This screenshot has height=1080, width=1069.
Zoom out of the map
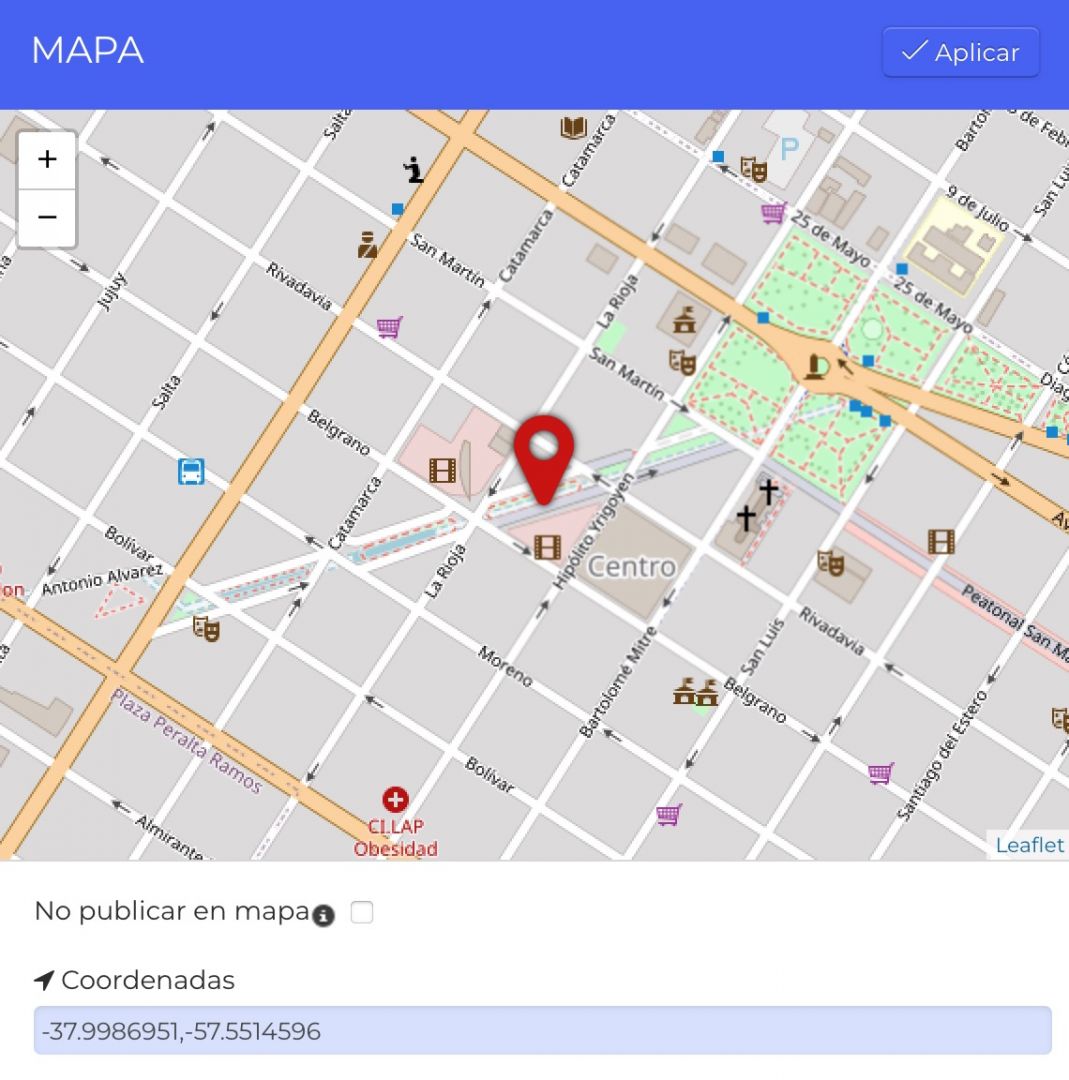(x=47, y=217)
